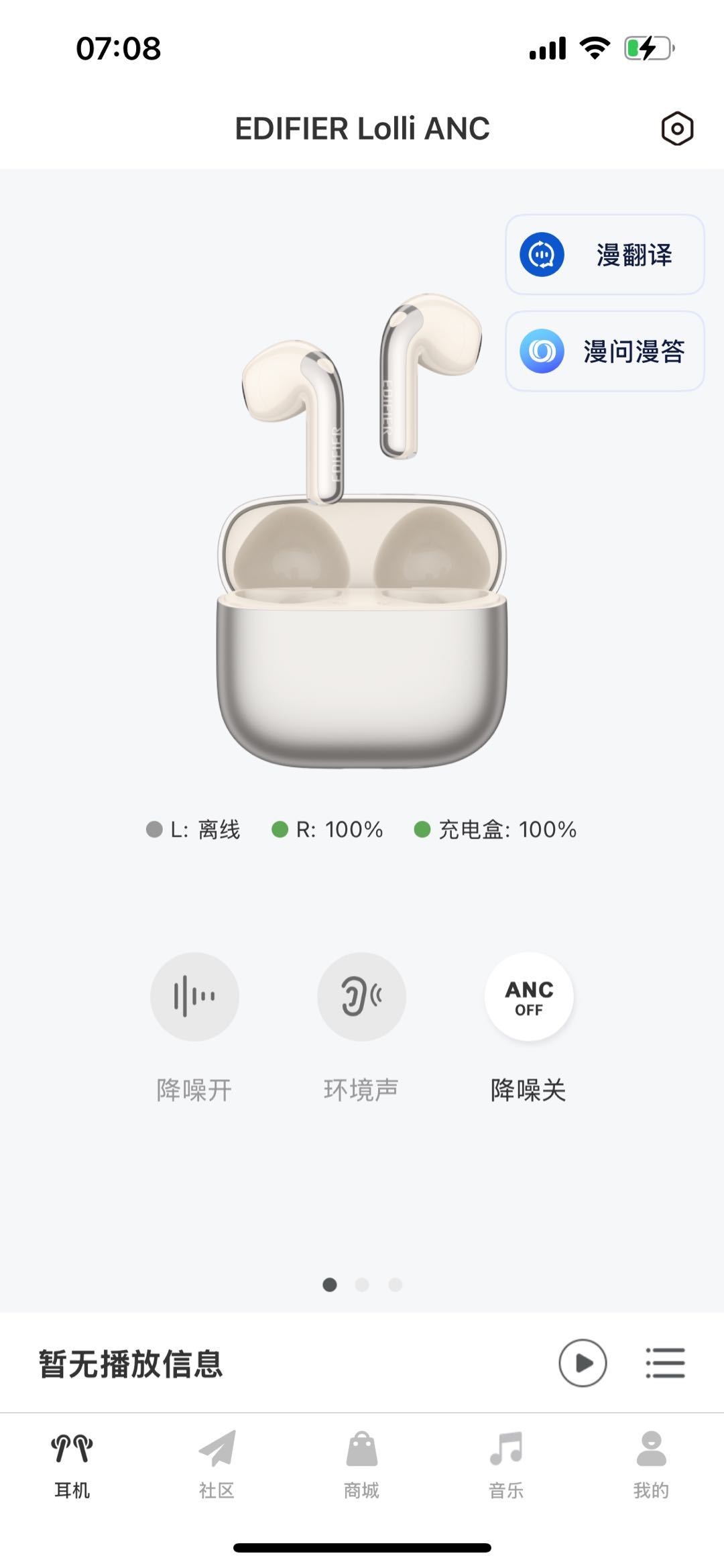Select ANC OFF (降噪关) mode

click(x=529, y=997)
